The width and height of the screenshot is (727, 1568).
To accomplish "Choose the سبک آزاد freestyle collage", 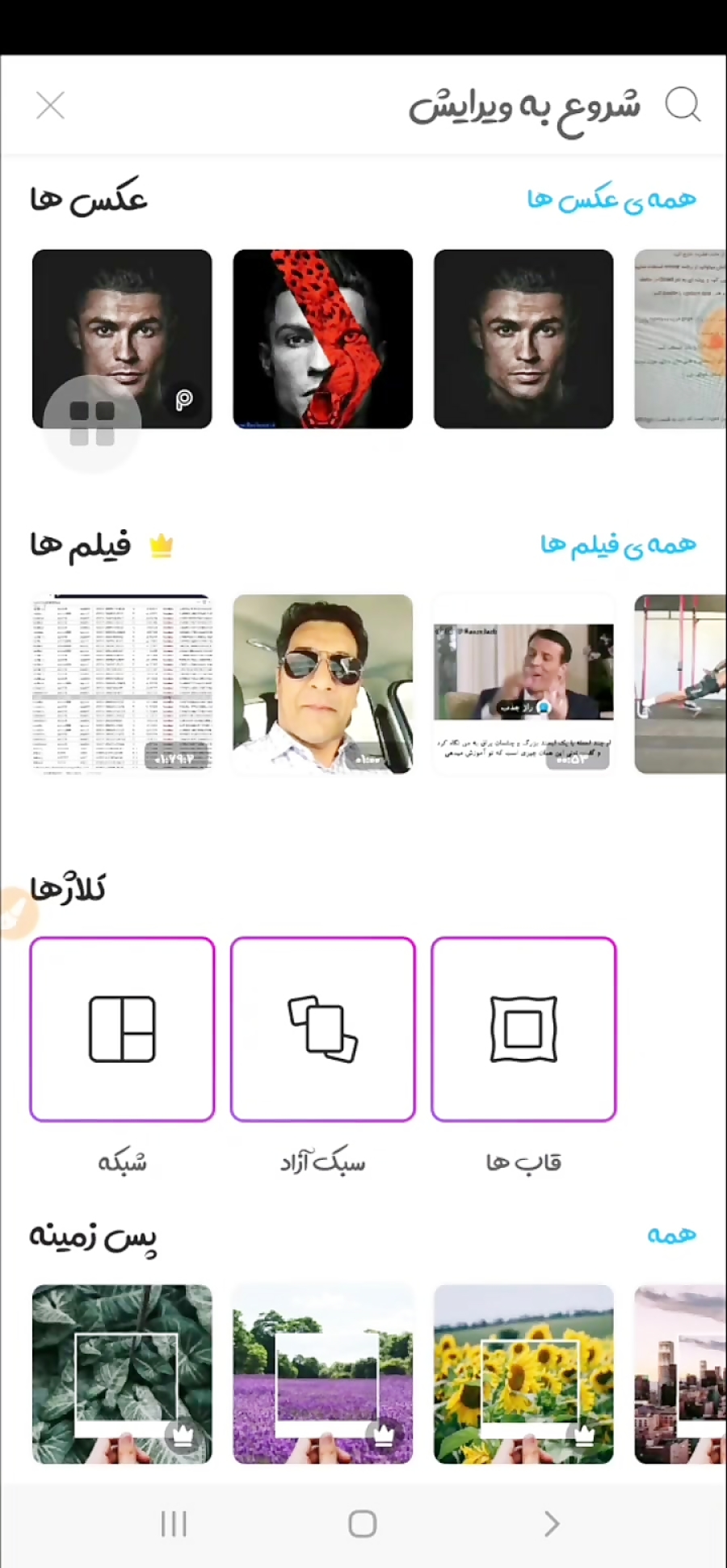I will click(323, 1029).
